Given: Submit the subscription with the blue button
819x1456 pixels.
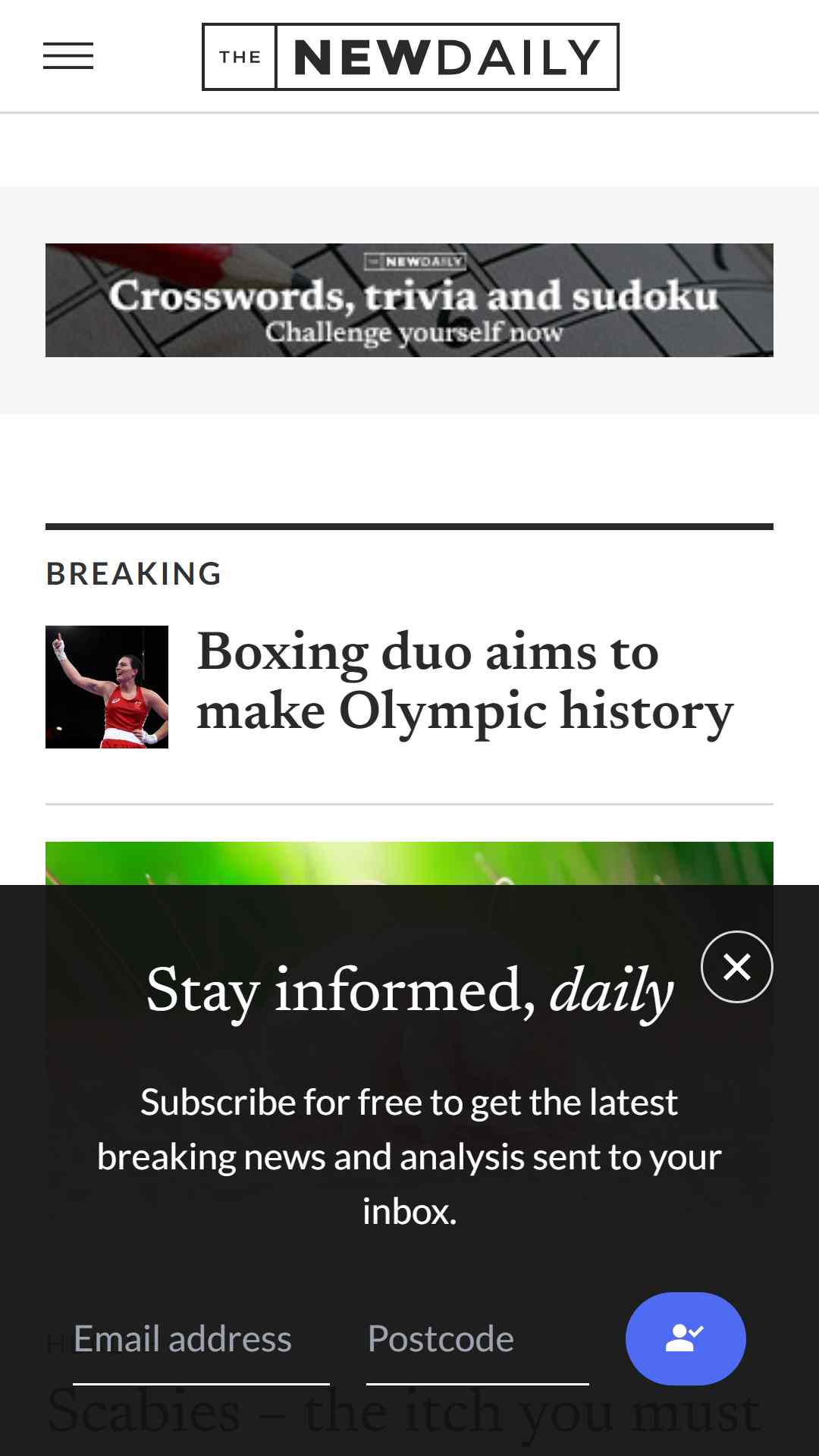Looking at the screenshot, I should click(x=686, y=1338).
